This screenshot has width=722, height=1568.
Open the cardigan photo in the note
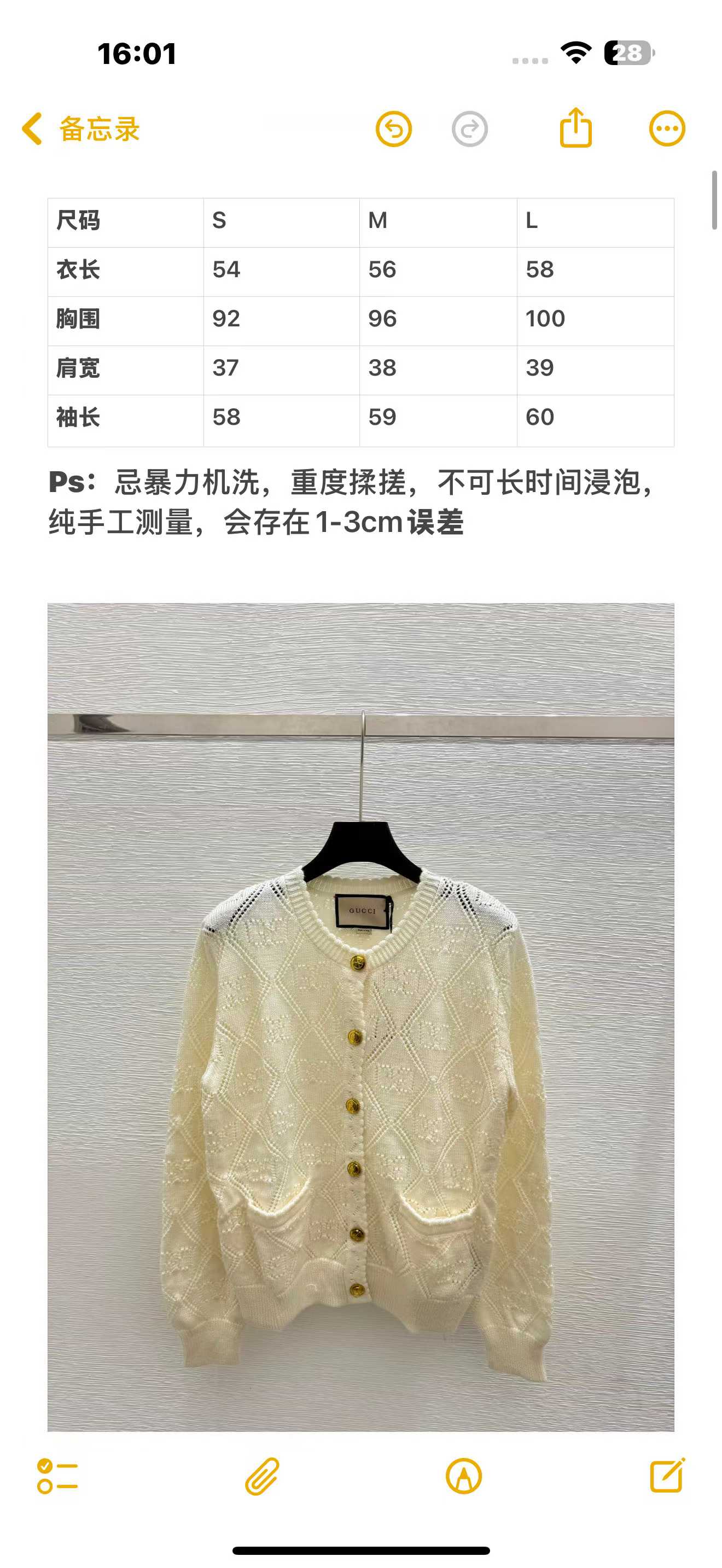(x=360, y=1016)
